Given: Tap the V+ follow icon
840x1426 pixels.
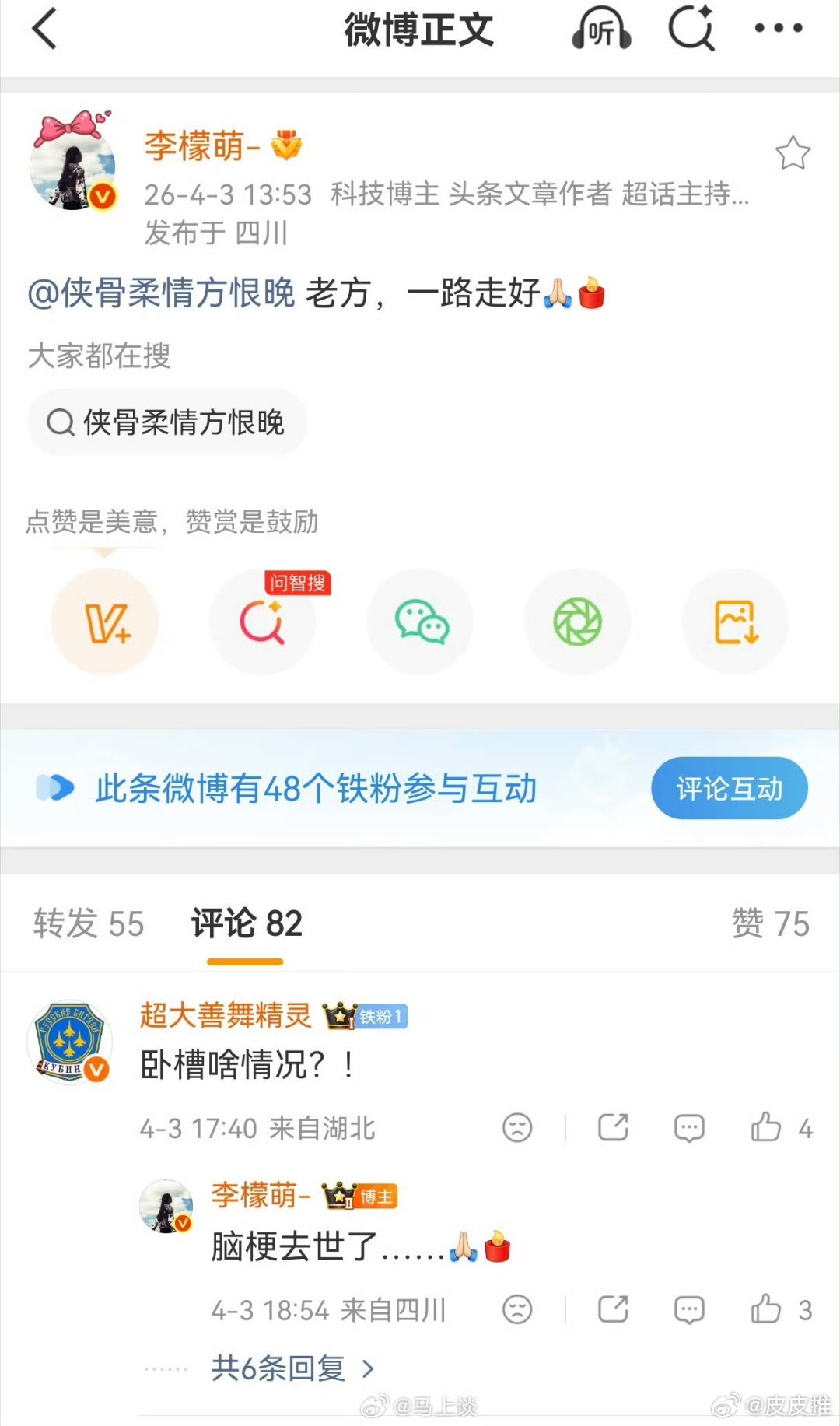Looking at the screenshot, I should 106,621.
